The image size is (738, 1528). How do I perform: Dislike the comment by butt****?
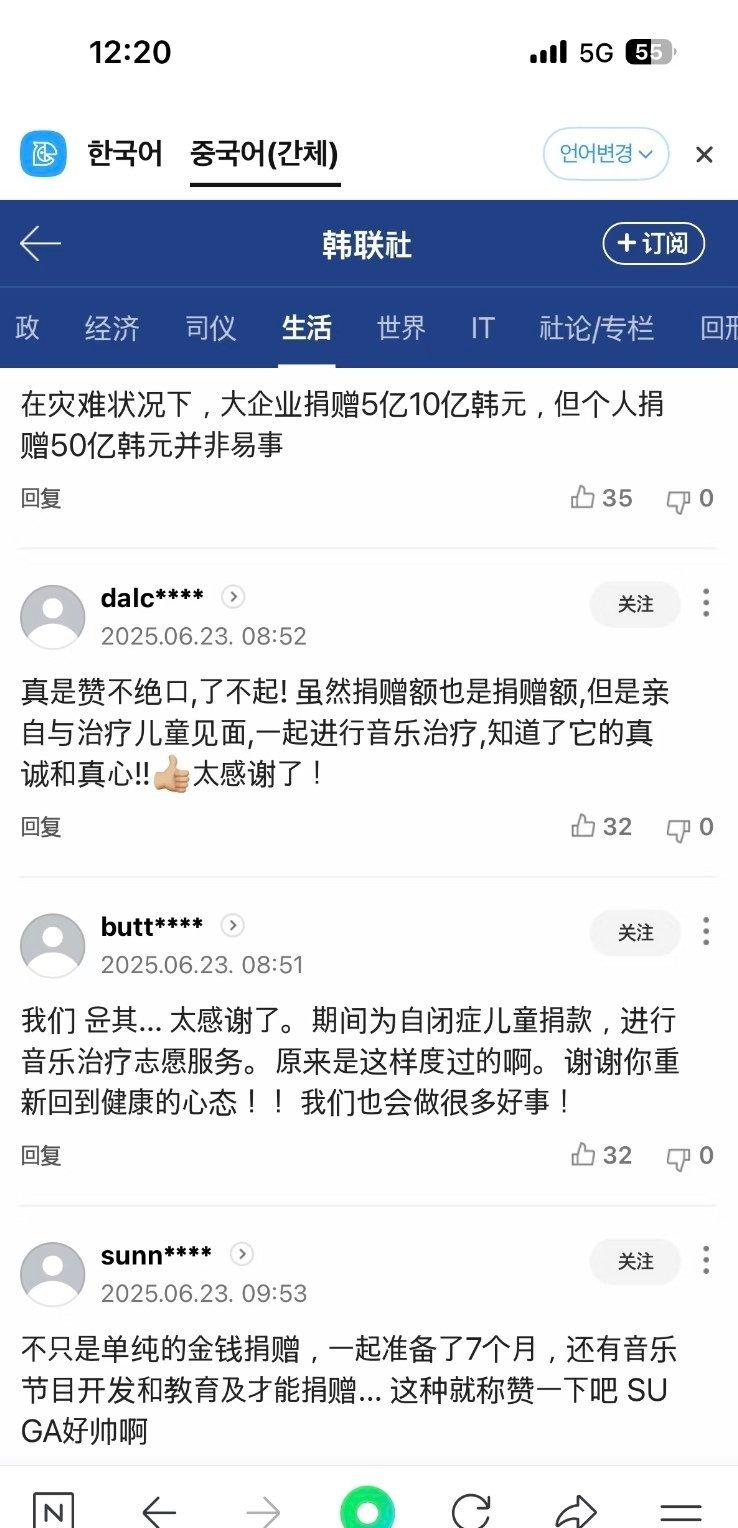click(x=679, y=1157)
